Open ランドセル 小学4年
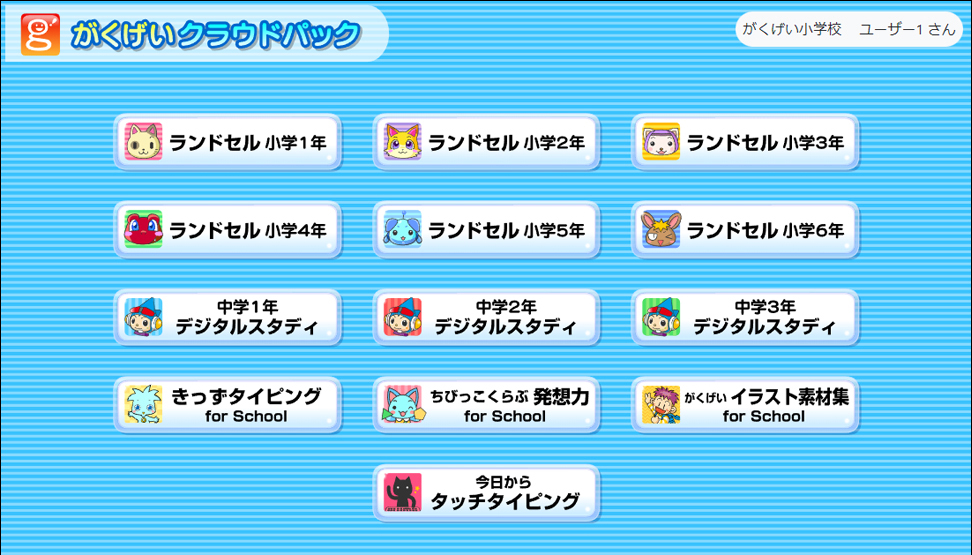The width and height of the screenshot is (972, 555). (x=228, y=230)
